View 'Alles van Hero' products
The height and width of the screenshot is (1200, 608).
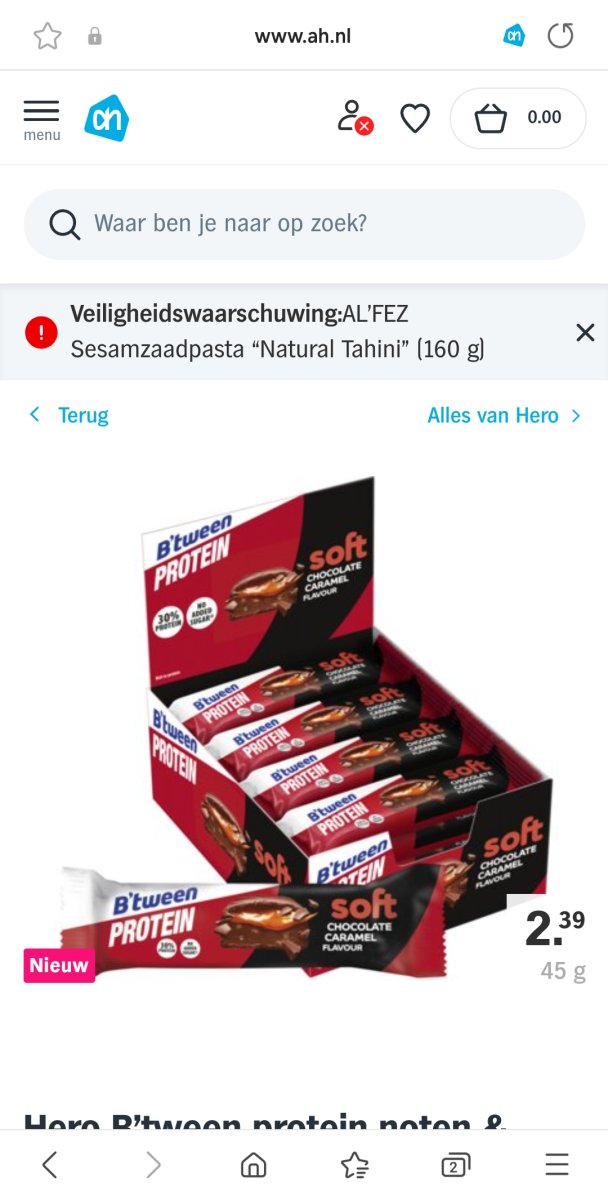pos(503,415)
